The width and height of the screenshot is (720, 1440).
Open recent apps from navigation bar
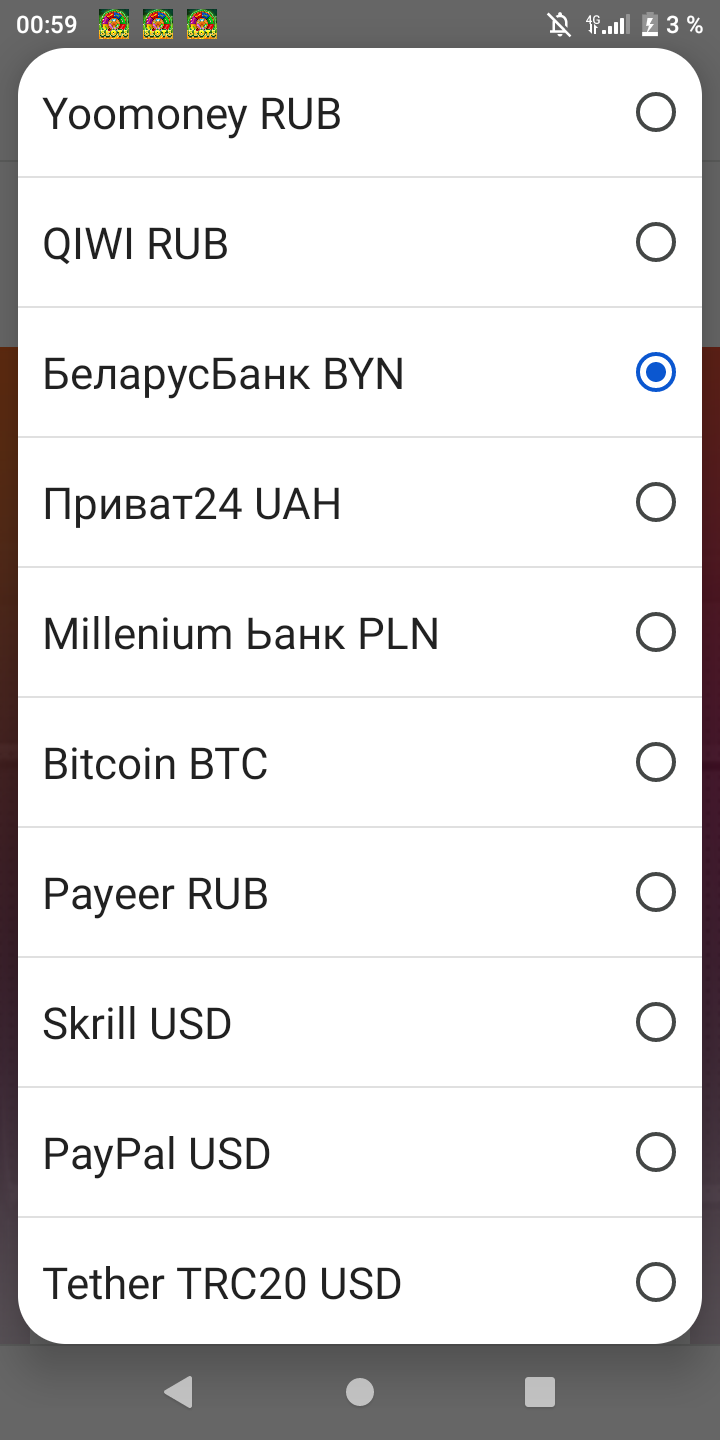[x=540, y=1392]
